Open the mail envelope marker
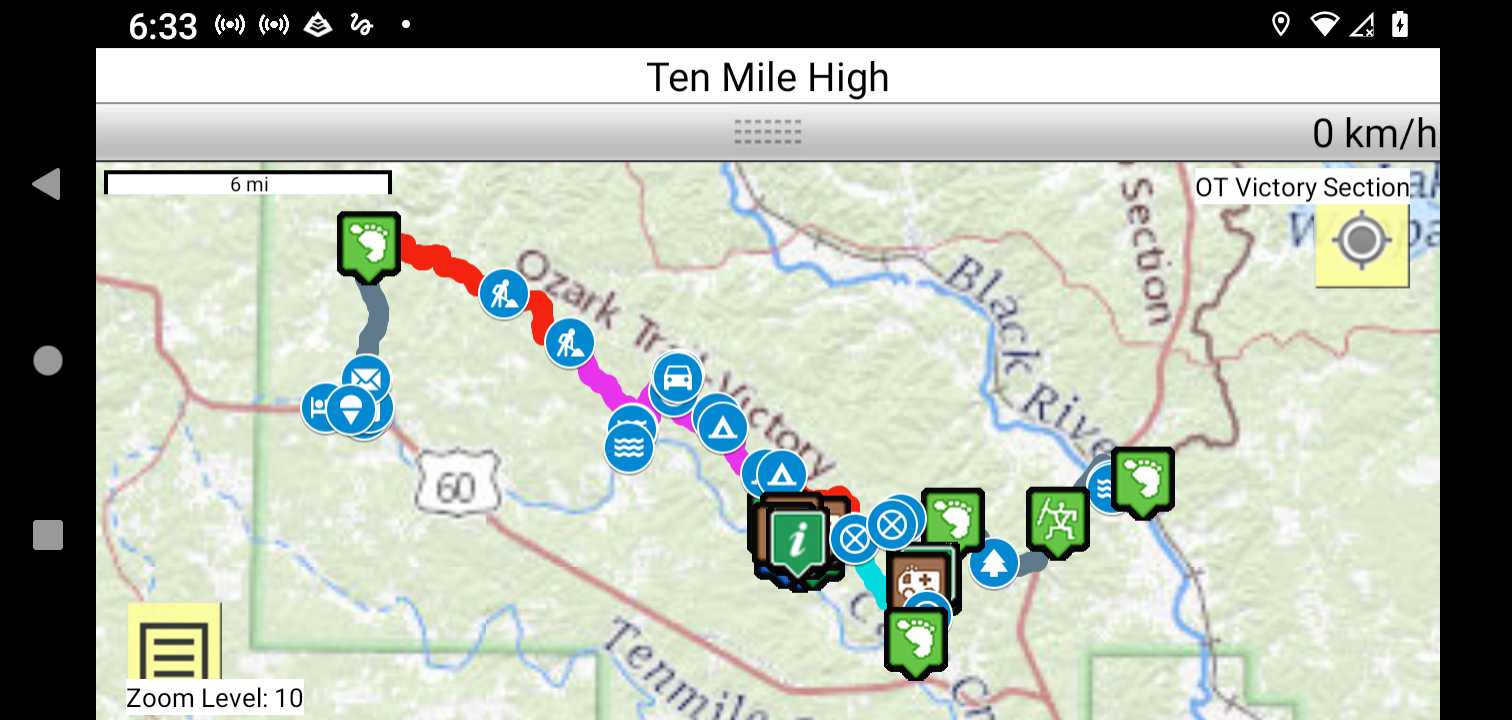1512x720 pixels. point(367,378)
